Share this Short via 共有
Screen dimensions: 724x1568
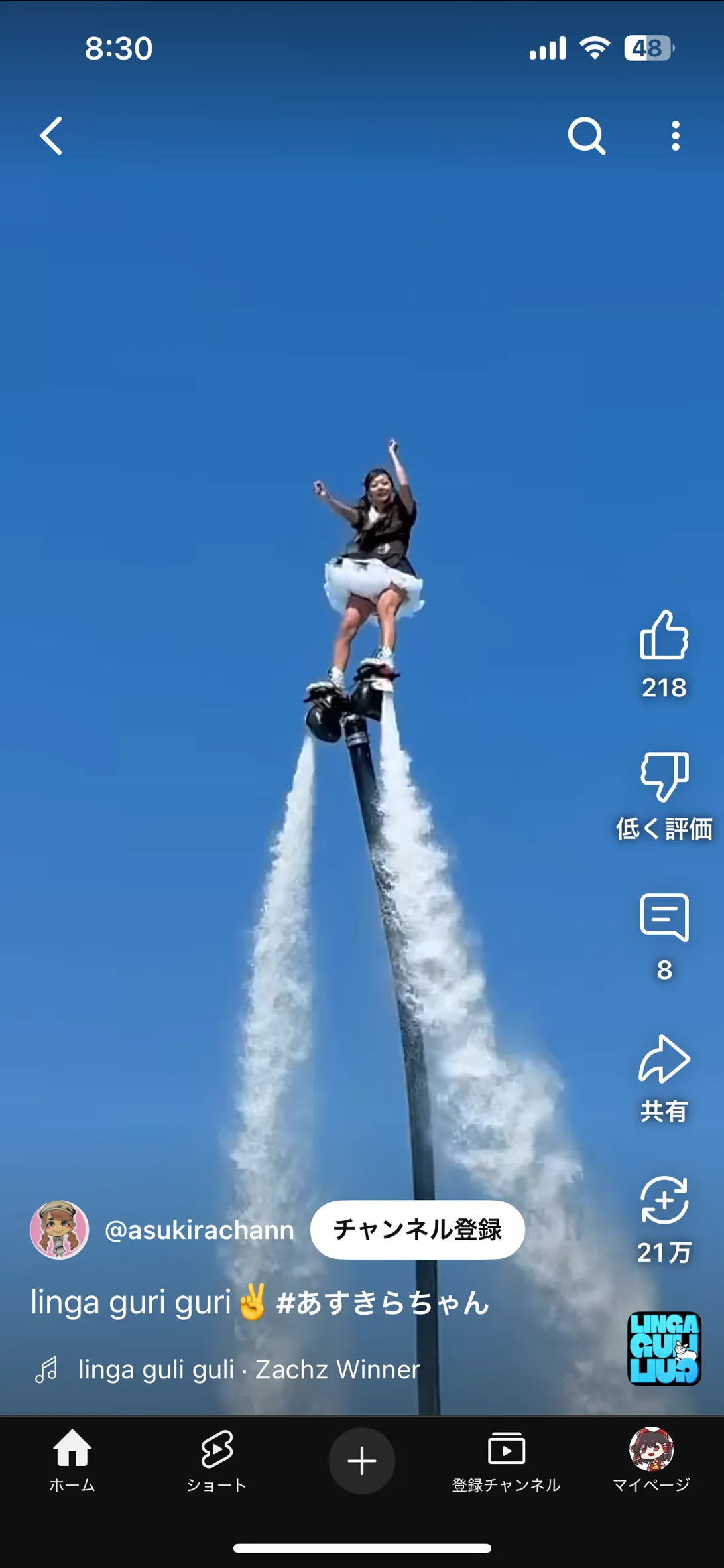click(664, 1060)
